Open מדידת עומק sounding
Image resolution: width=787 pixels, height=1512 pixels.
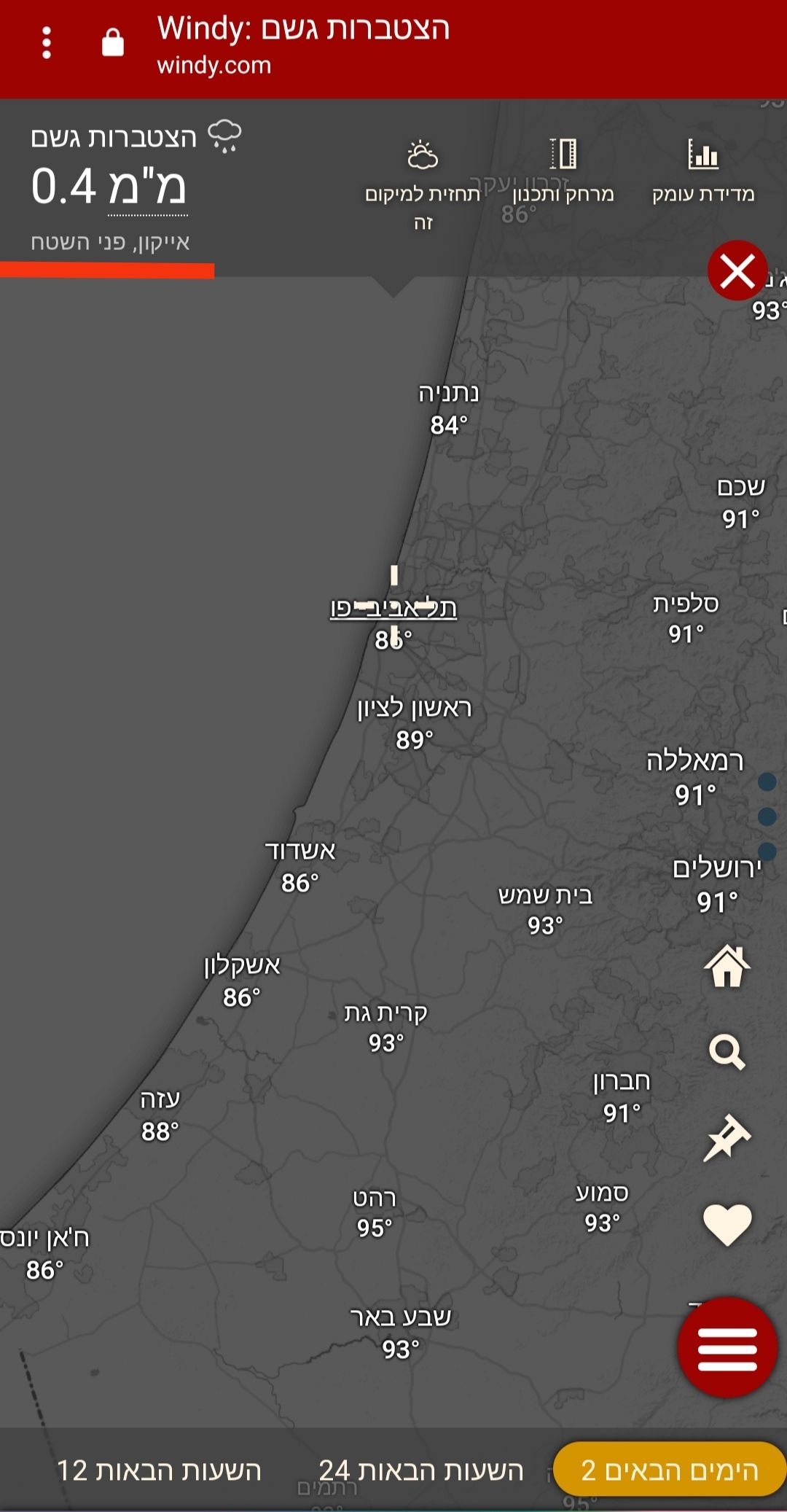(703, 173)
